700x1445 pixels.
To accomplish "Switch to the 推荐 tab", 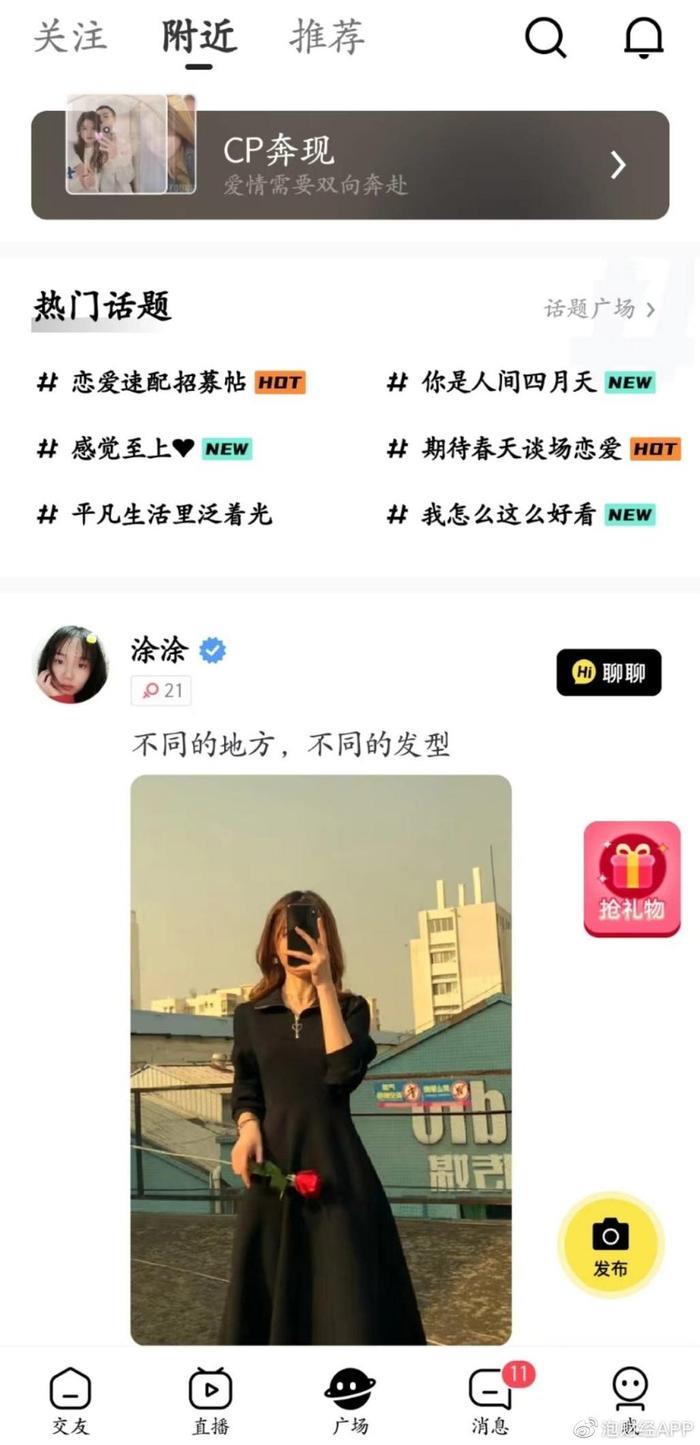I will pyautogui.click(x=327, y=38).
